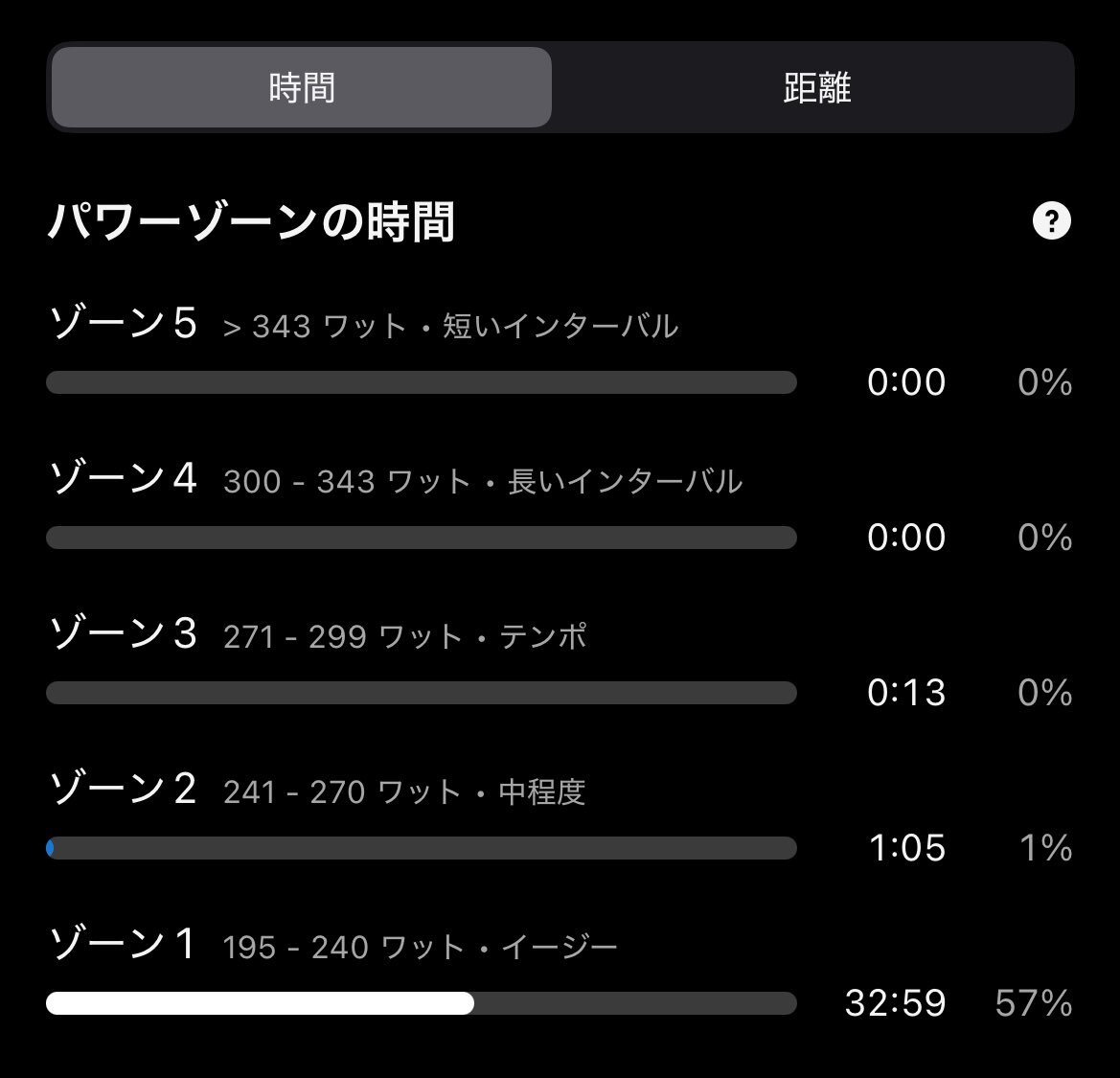Select the 時間 segment
Screen dimensions: 1120x1078
(x=302, y=88)
